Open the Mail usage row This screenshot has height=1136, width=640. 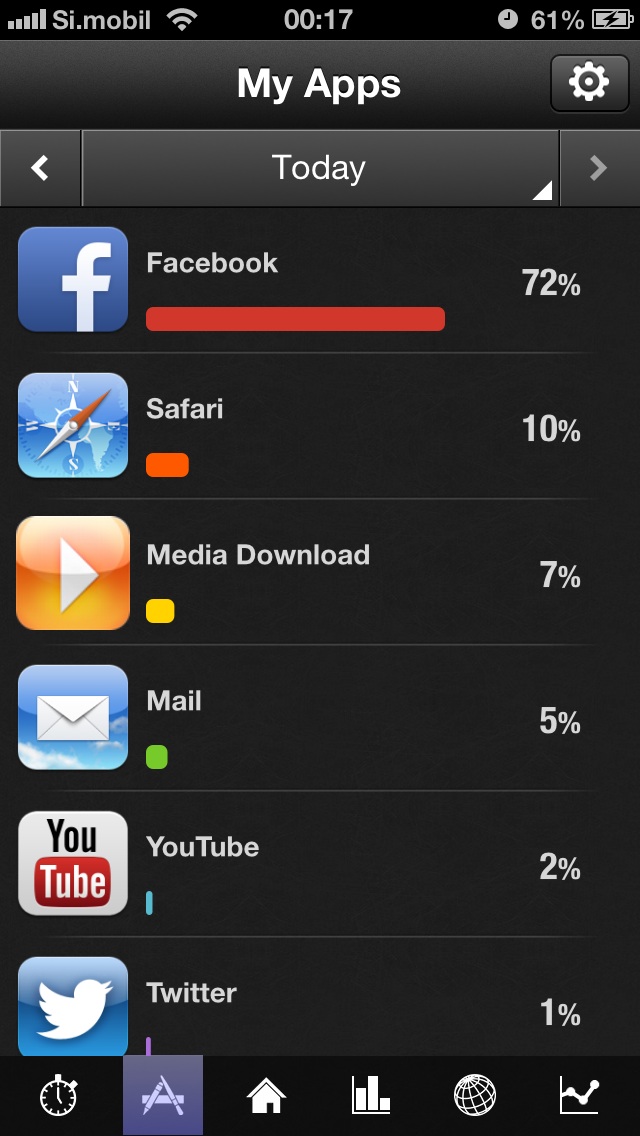click(320, 718)
